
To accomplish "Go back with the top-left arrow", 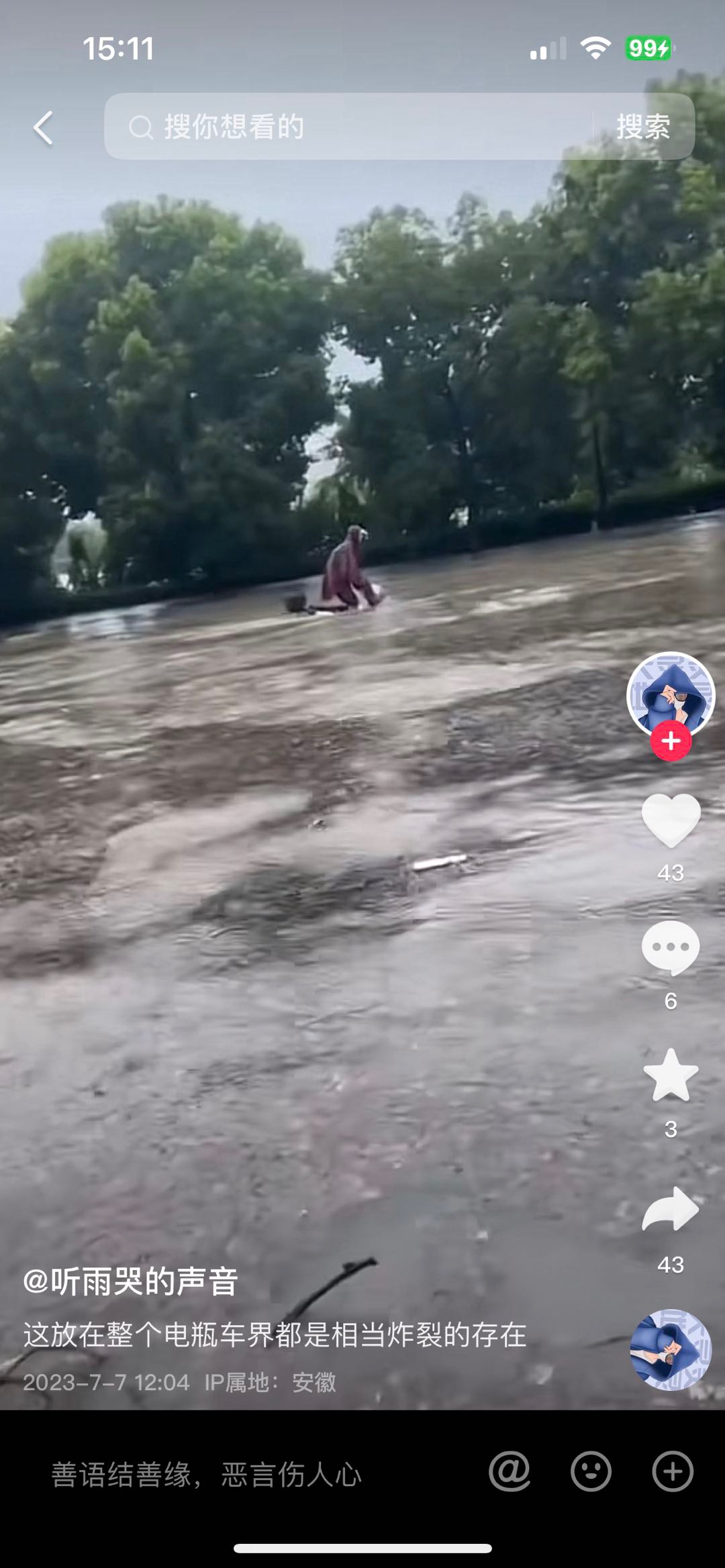I will (x=44, y=127).
